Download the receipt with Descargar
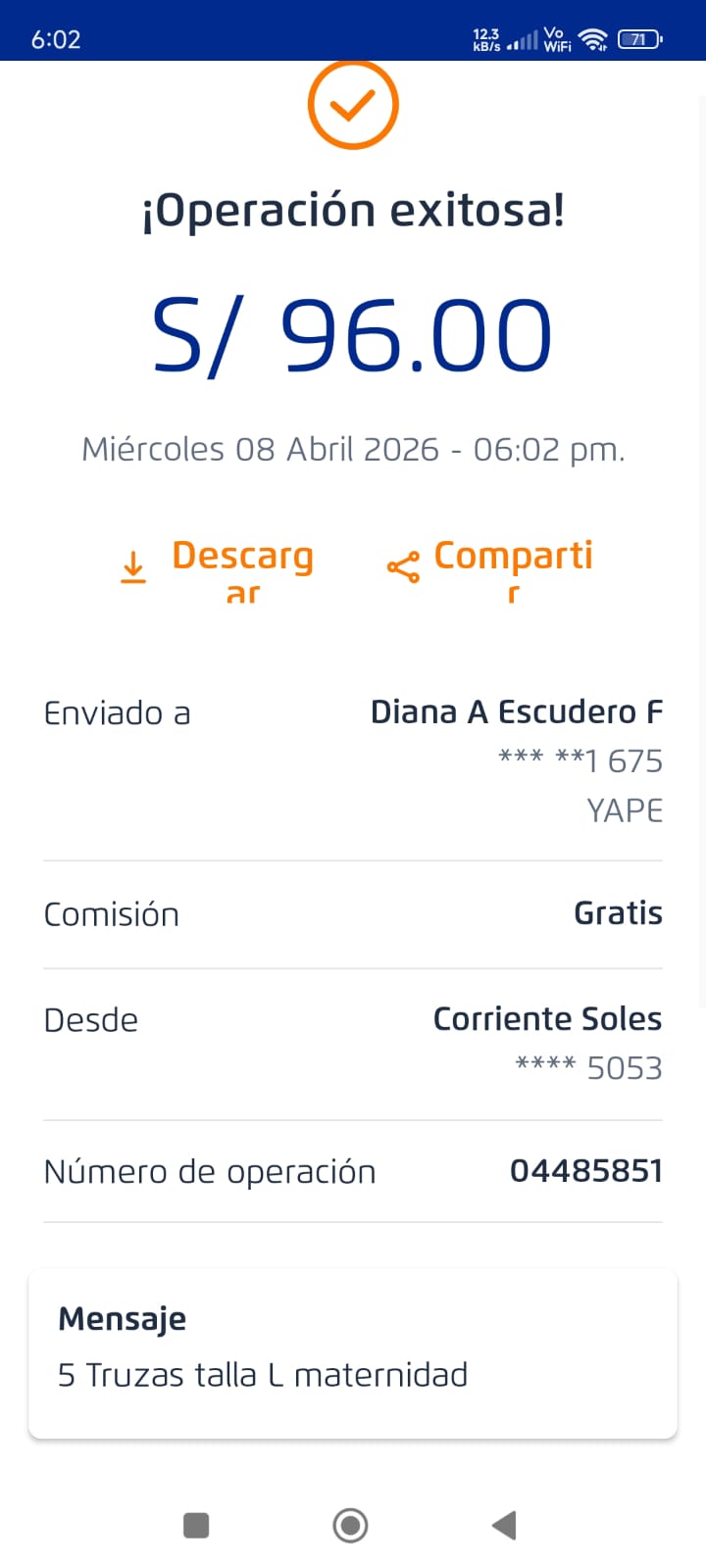 tap(218, 567)
